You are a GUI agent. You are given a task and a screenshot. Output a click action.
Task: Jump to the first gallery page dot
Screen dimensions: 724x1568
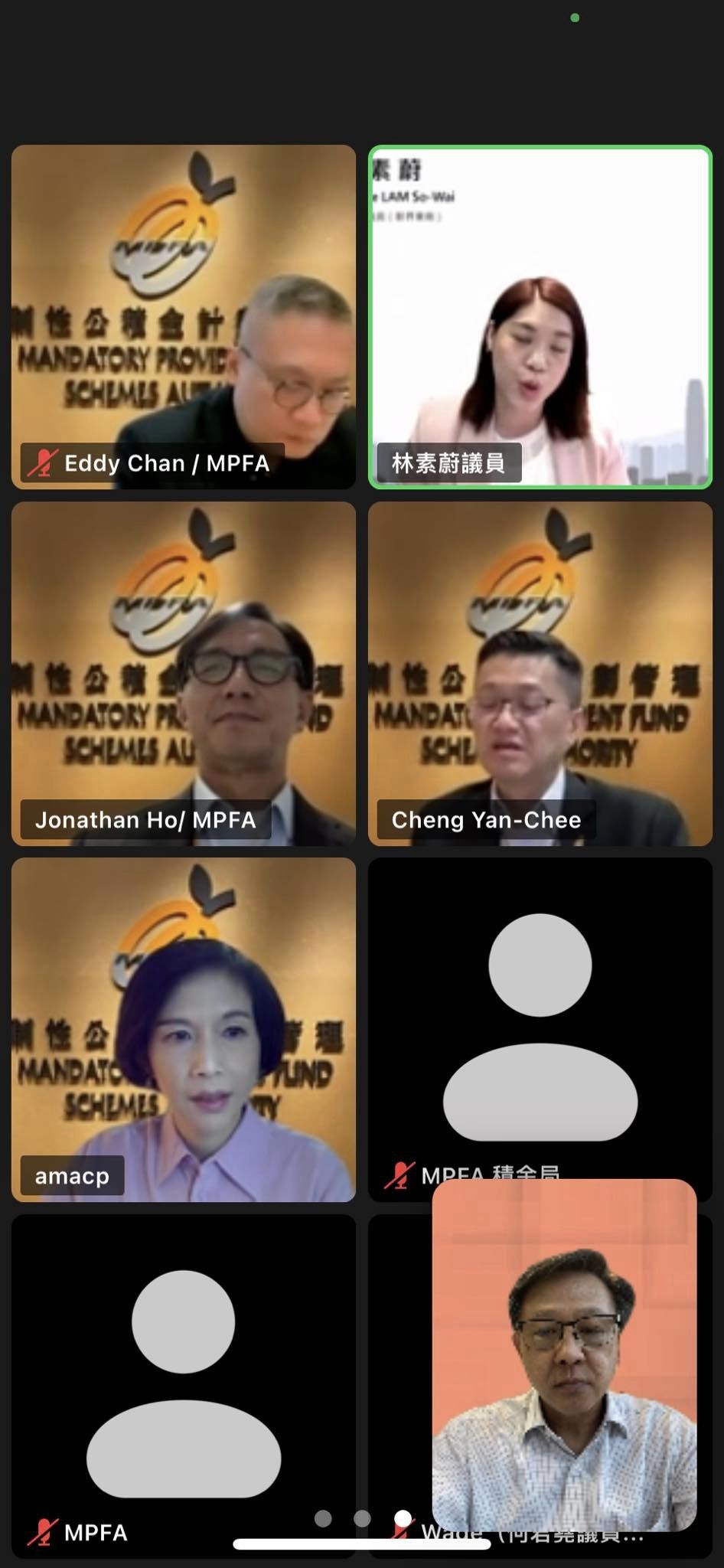coord(324,1518)
